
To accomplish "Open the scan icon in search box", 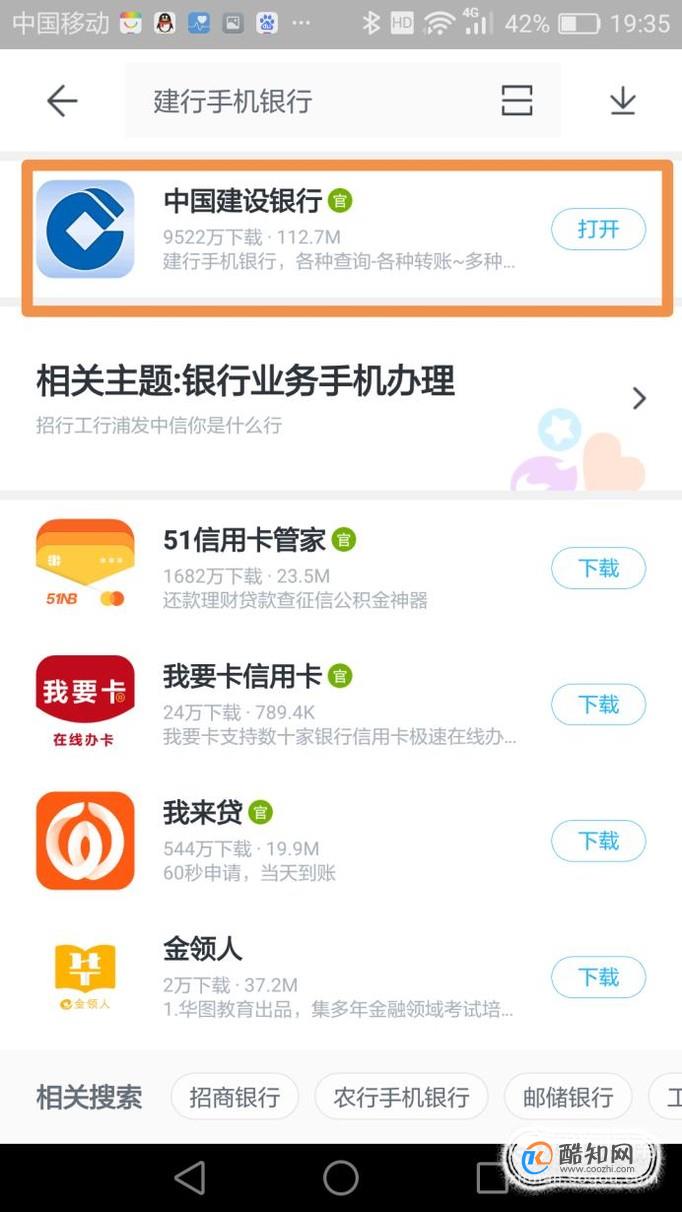I will (516, 101).
